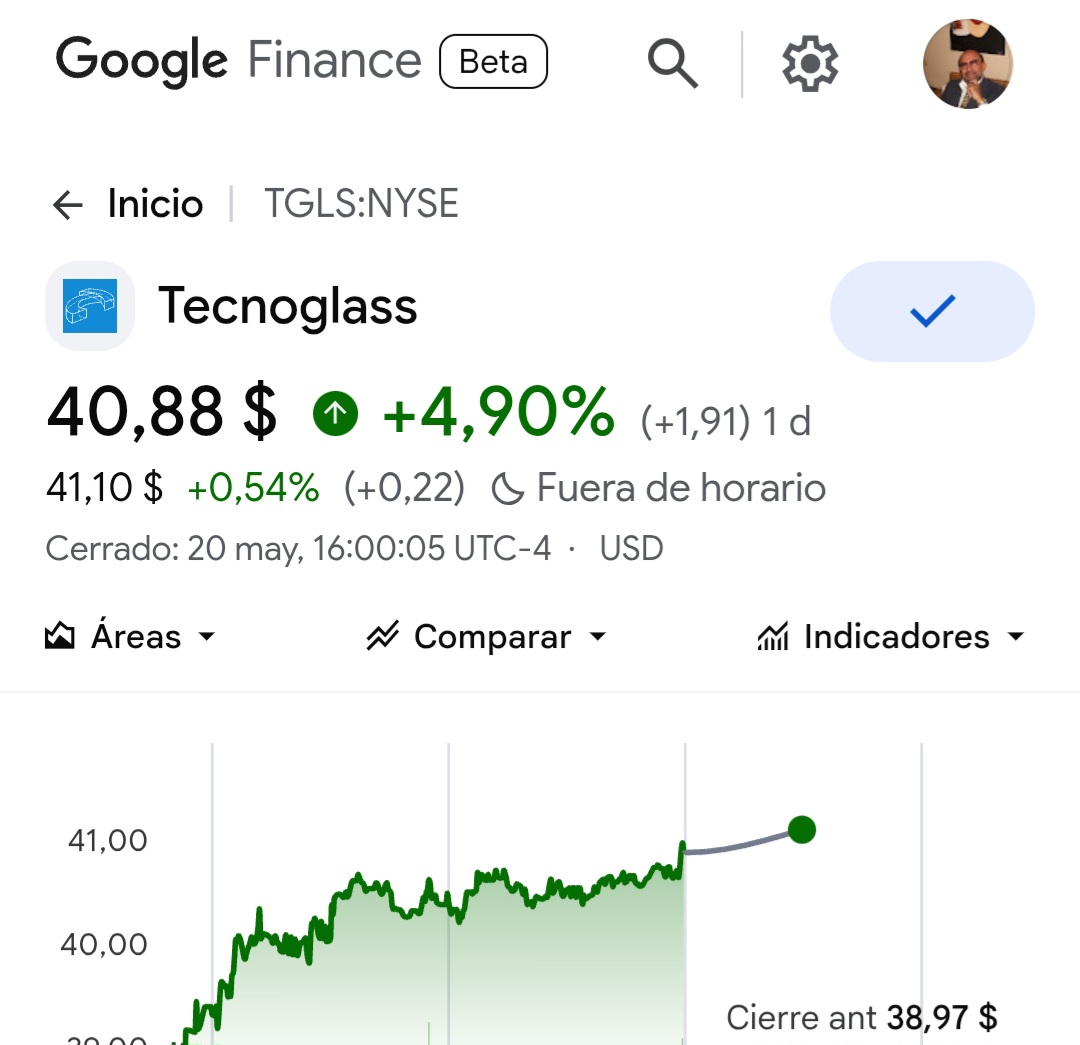1080x1045 pixels.
Task: Open the search magnifier icon
Action: tap(672, 63)
